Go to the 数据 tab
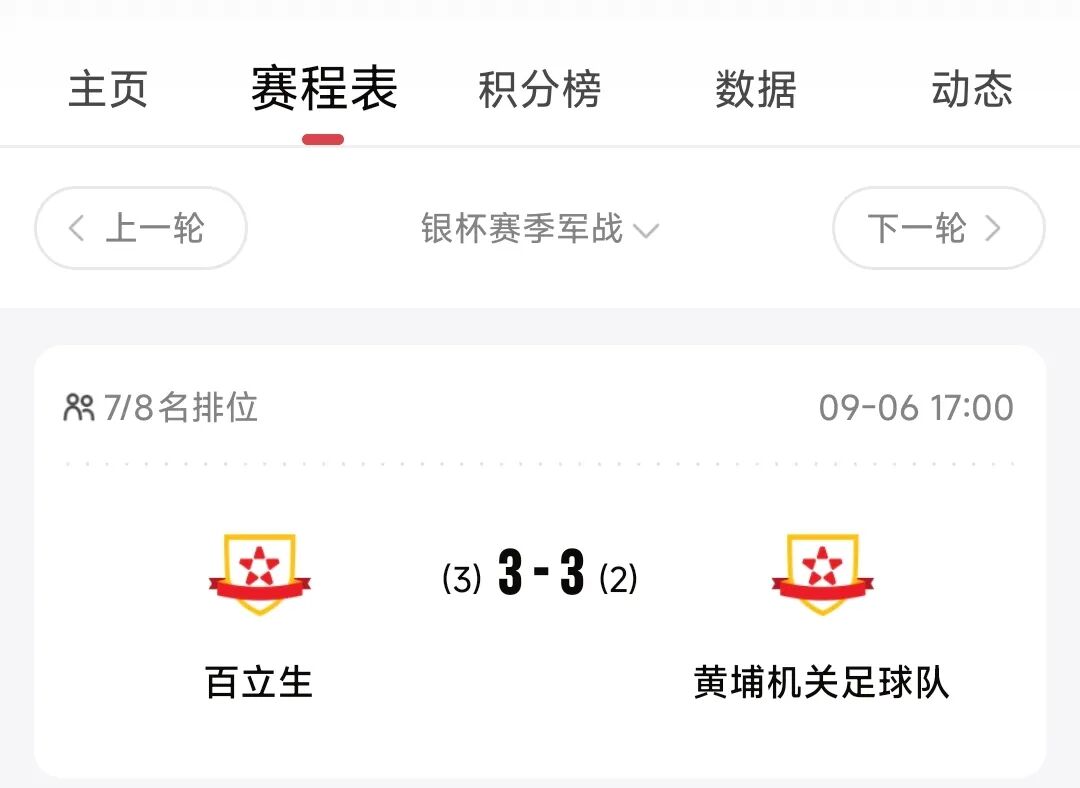The image size is (1080, 788). pos(756,90)
